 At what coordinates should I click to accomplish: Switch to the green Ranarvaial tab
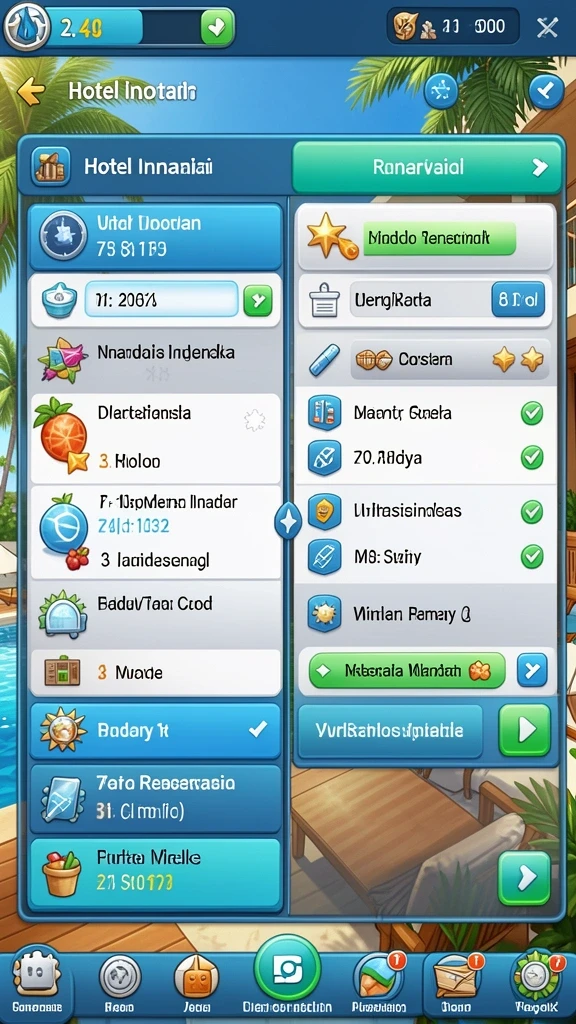427,167
